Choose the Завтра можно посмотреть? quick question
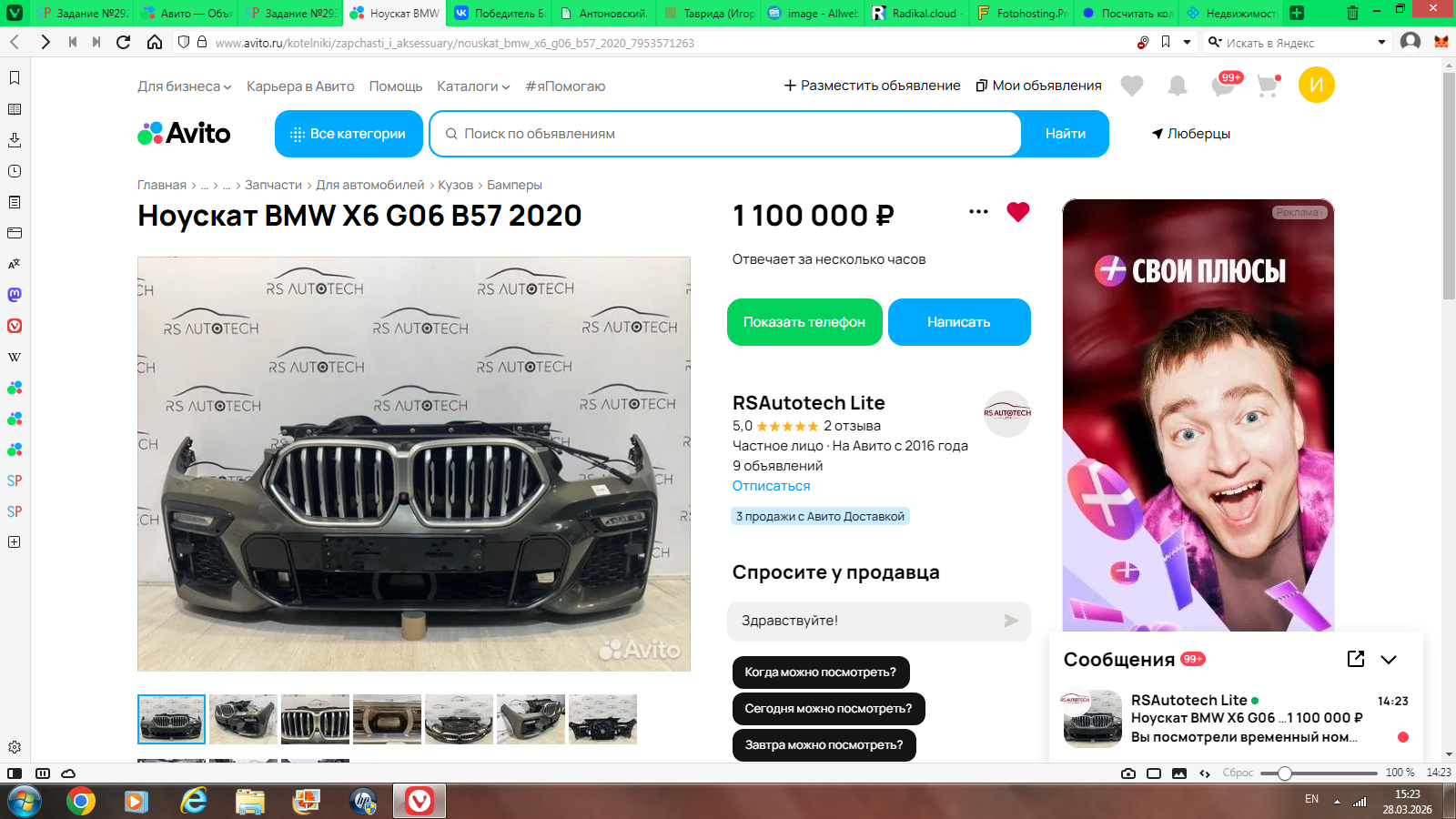 click(x=824, y=745)
